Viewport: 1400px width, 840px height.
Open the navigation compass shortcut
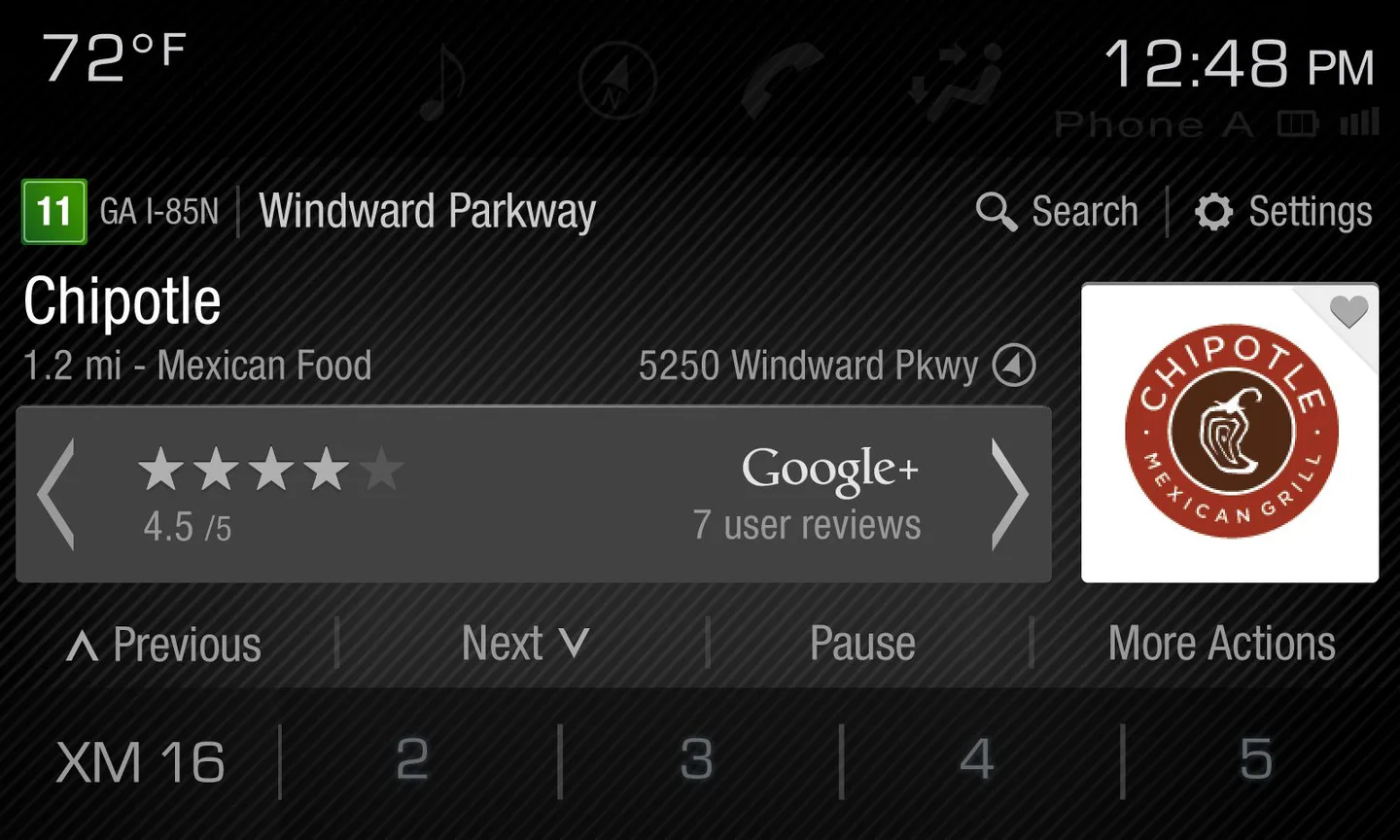617,82
